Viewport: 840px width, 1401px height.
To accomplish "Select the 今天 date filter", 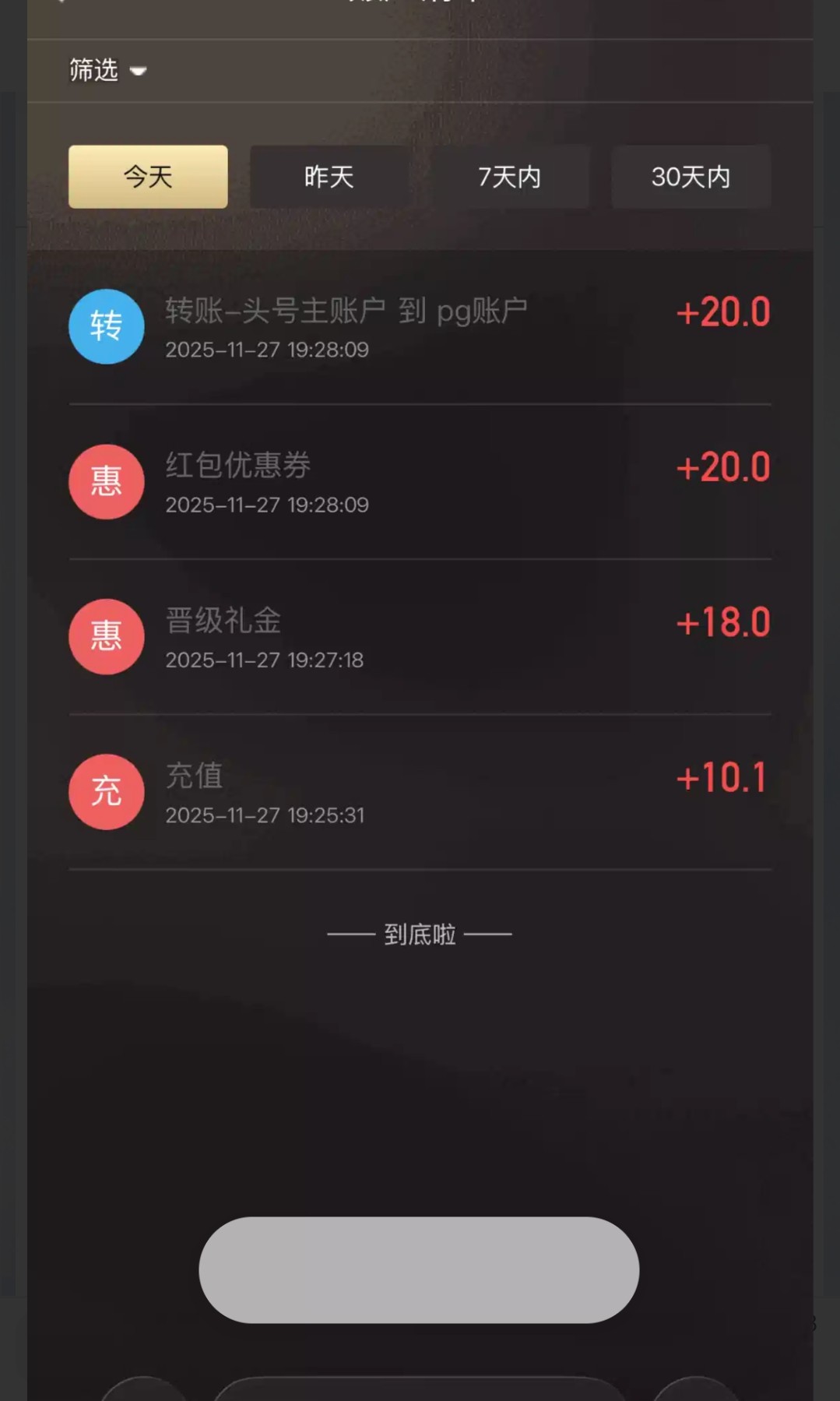I will (x=148, y=177).
